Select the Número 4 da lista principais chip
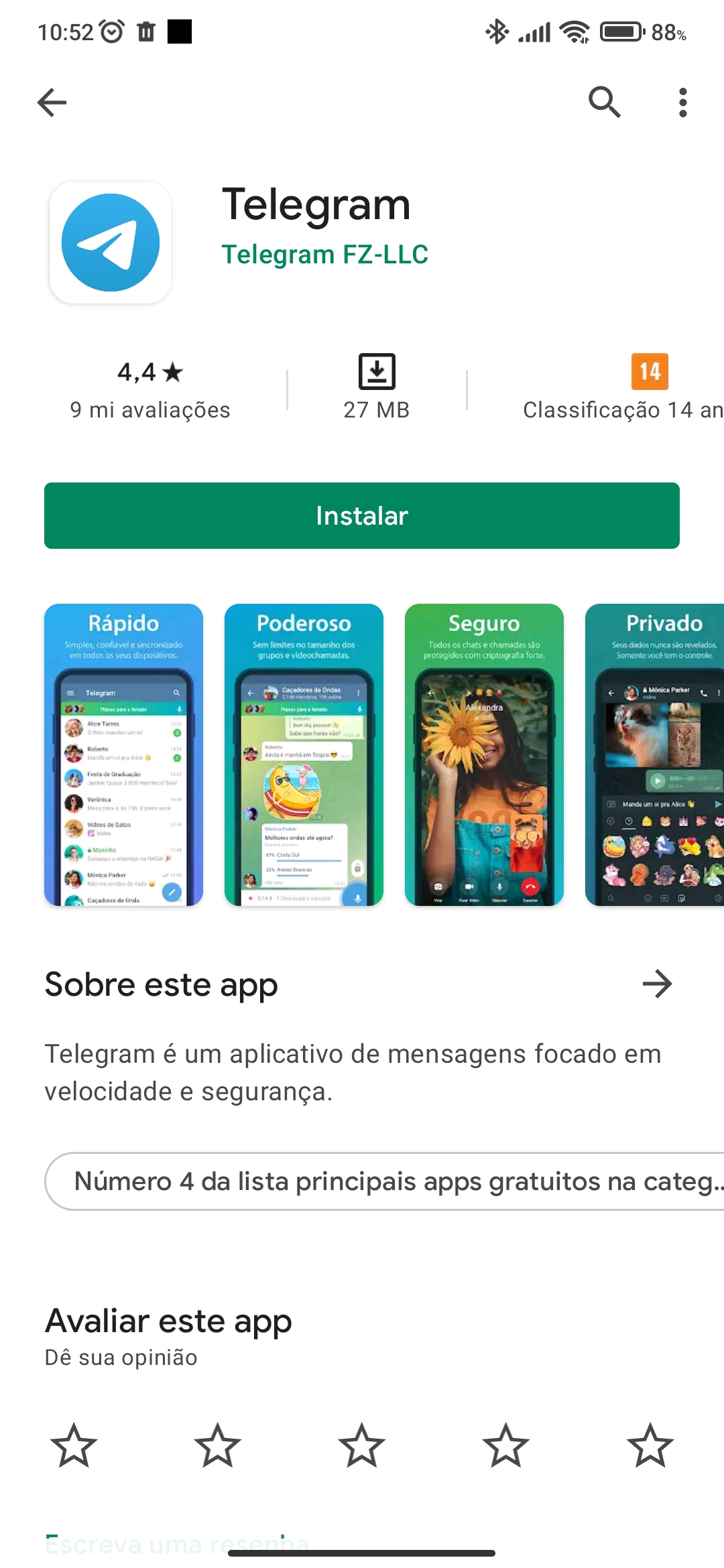 pyautogui.click(x=396, y=1181)
